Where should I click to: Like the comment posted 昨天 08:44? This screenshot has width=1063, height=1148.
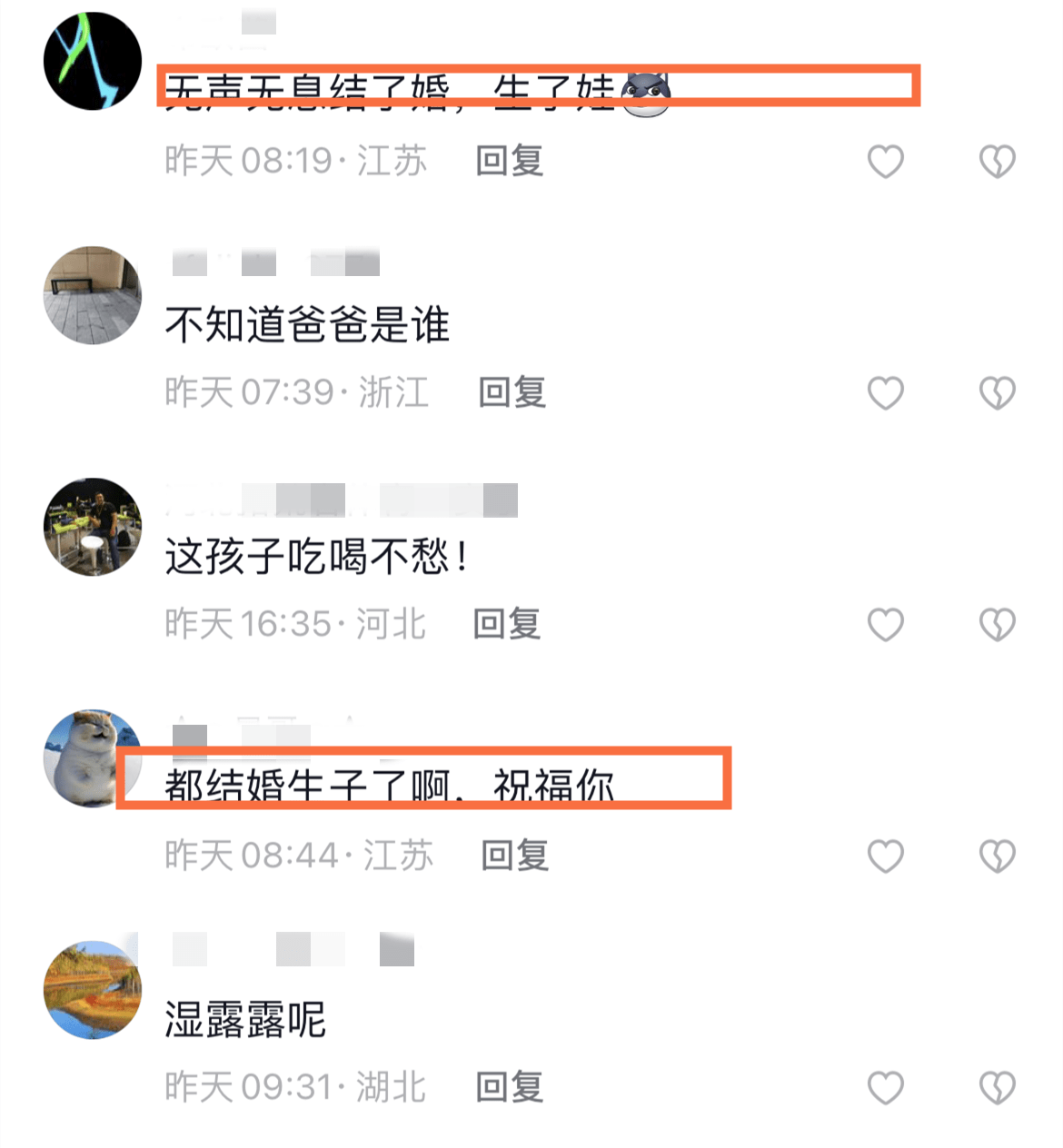pos(885,856)
